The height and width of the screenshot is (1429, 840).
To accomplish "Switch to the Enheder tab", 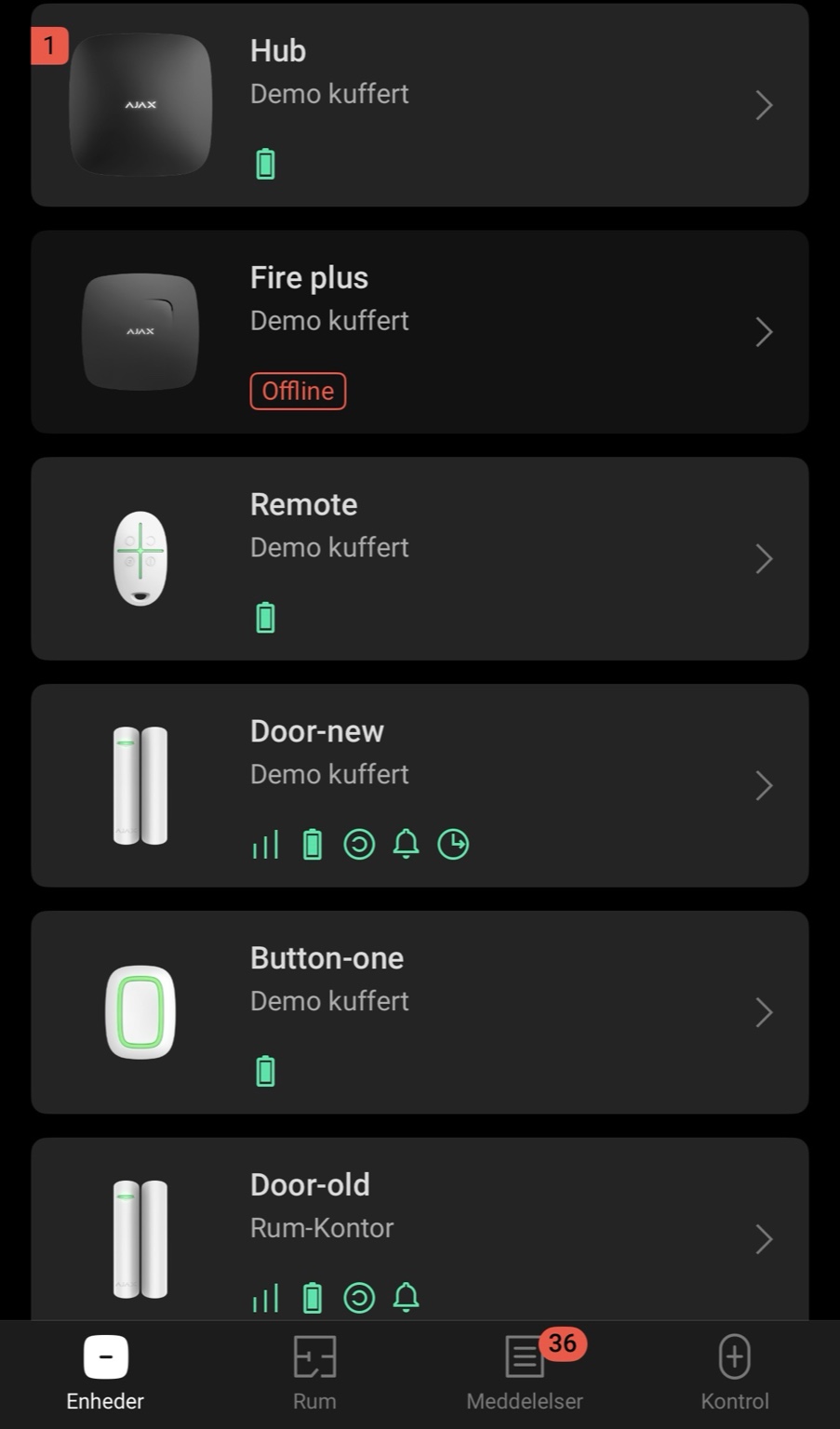I will (x=105, y=1374).
